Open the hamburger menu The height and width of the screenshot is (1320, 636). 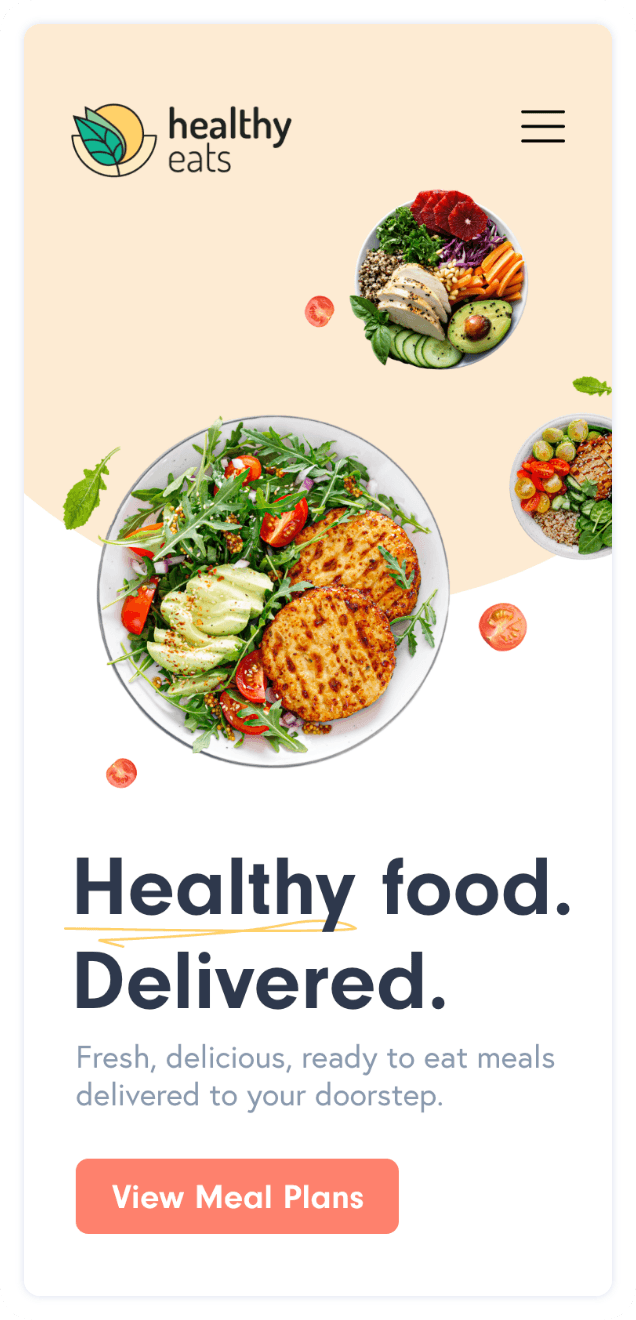point(543,126)
